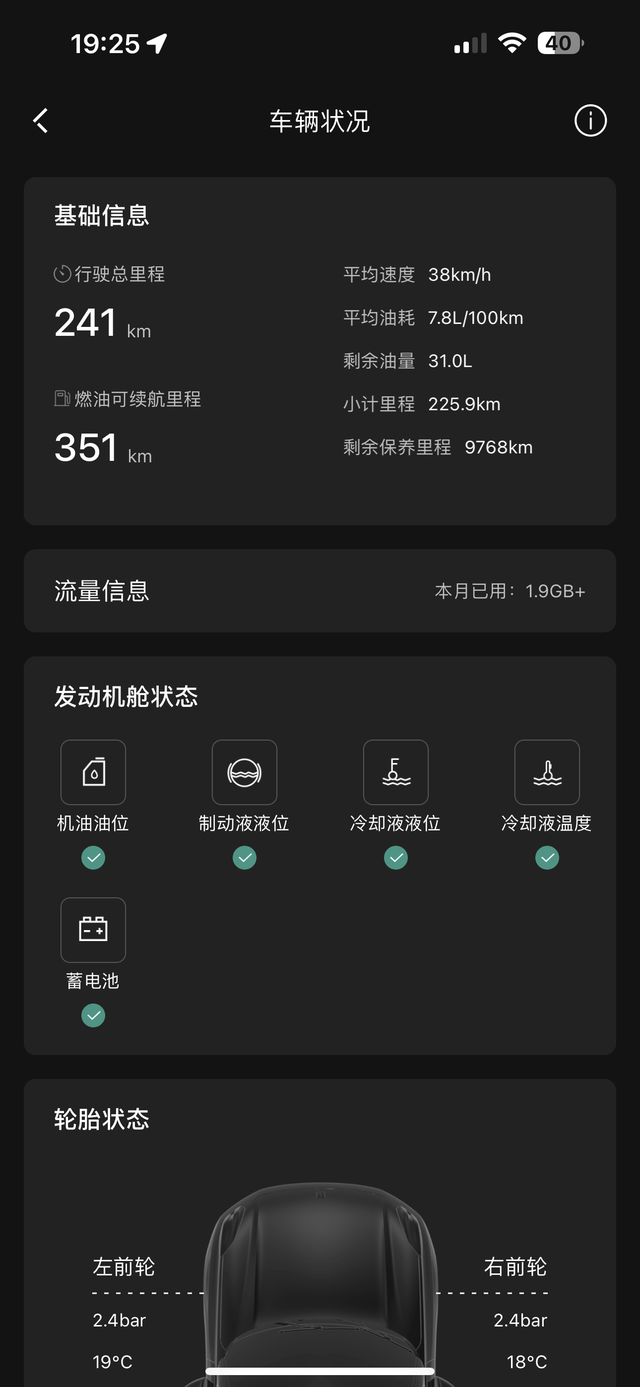Open the info icon in the header
The height and width of the screenshot is (1387, 640).
point(590,121)
